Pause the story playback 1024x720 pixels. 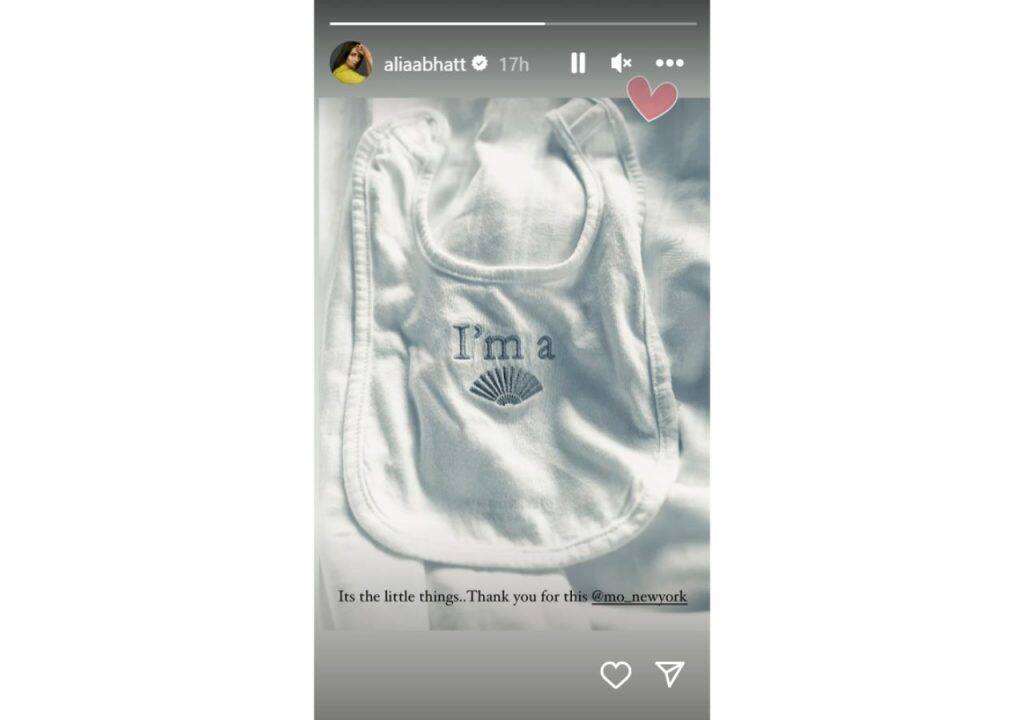coord(578,63)
